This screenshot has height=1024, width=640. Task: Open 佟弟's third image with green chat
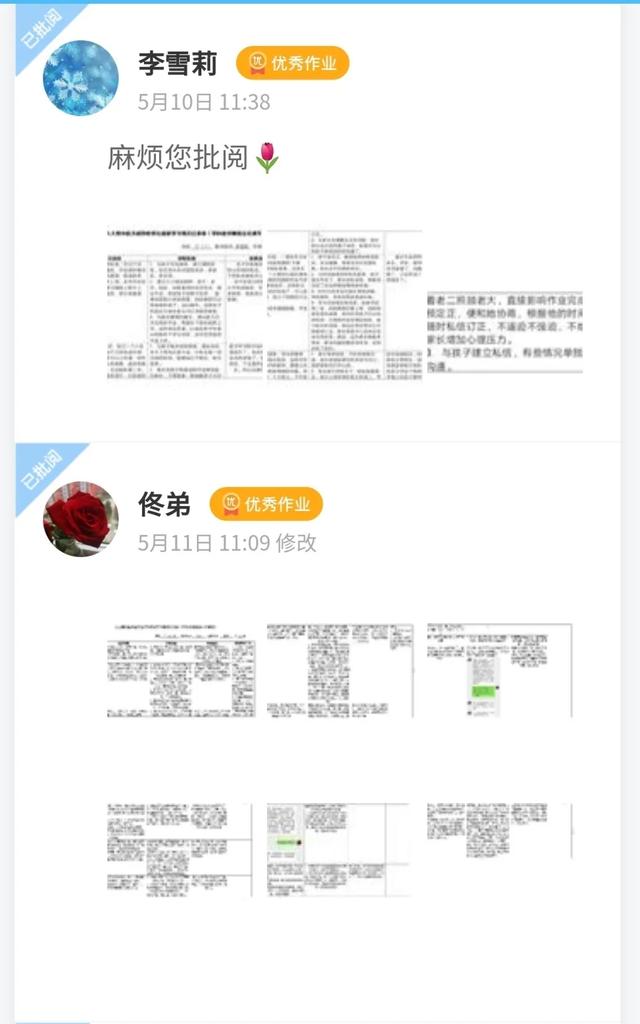coord(500,670)
